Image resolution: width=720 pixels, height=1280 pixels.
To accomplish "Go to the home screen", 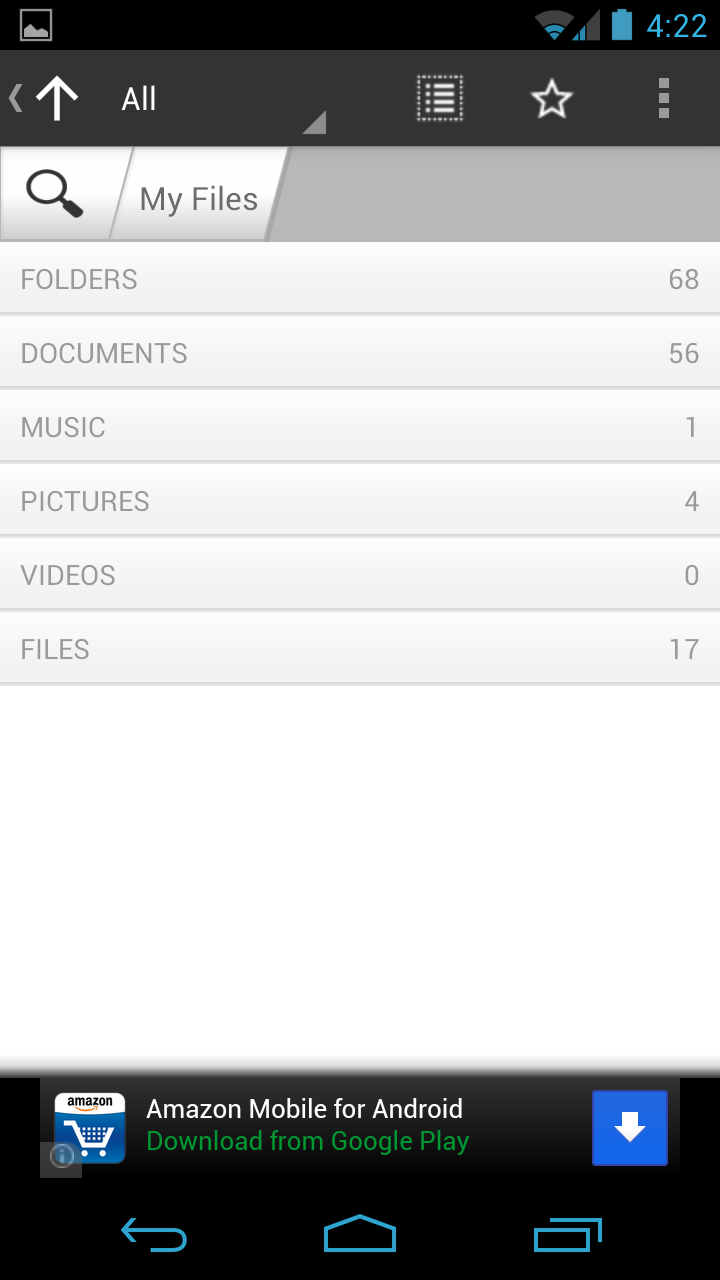I will coord(360,1235).
